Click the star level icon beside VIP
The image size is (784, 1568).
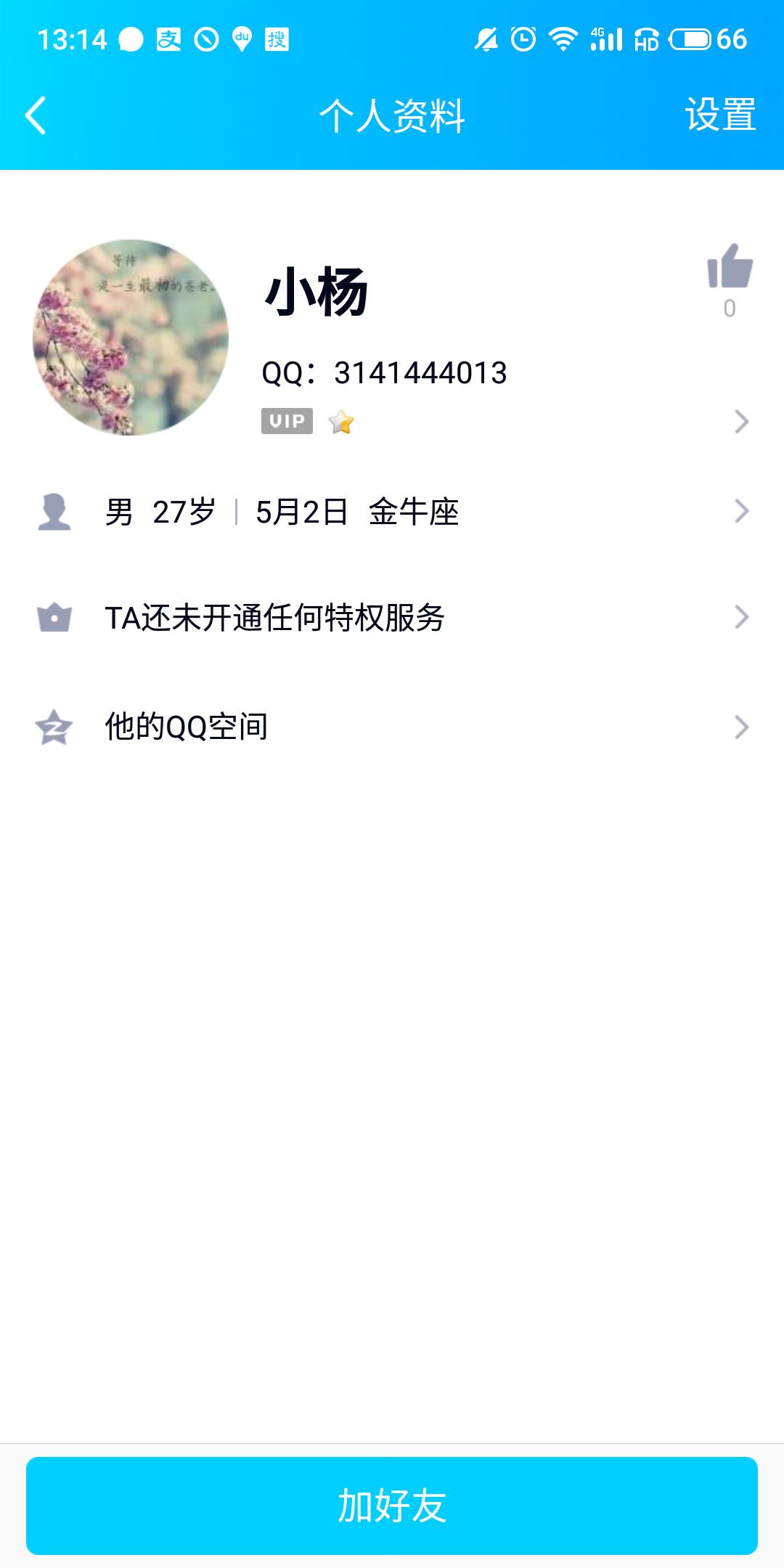point(341,421)
